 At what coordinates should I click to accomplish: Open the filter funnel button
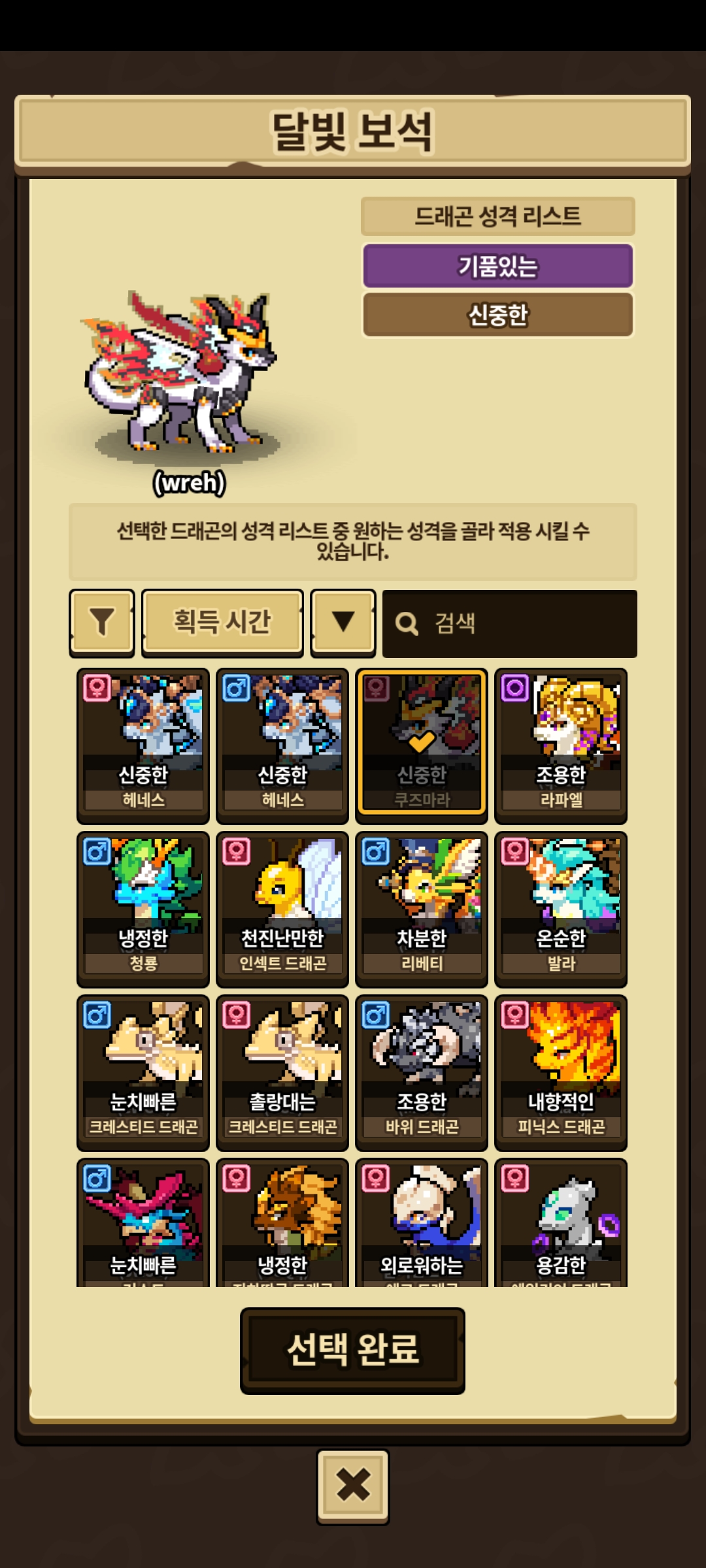(101, 622)
